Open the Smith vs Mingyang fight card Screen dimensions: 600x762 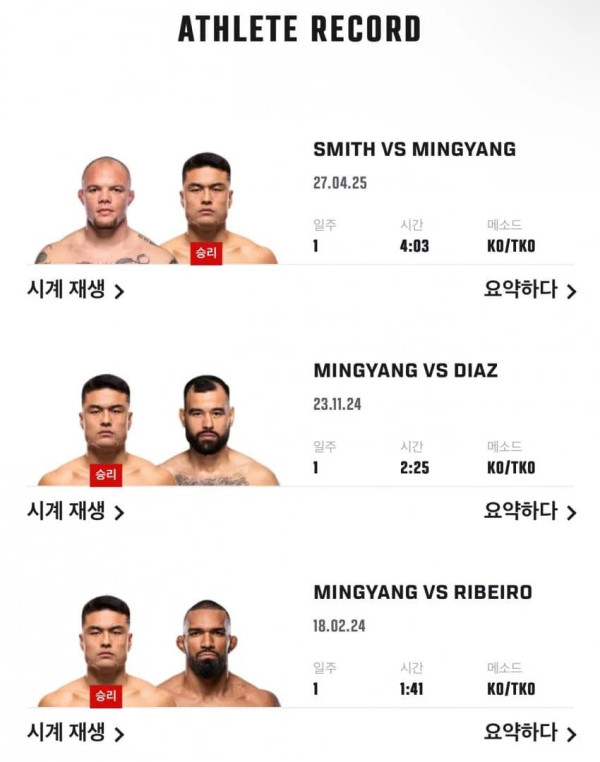414,150
